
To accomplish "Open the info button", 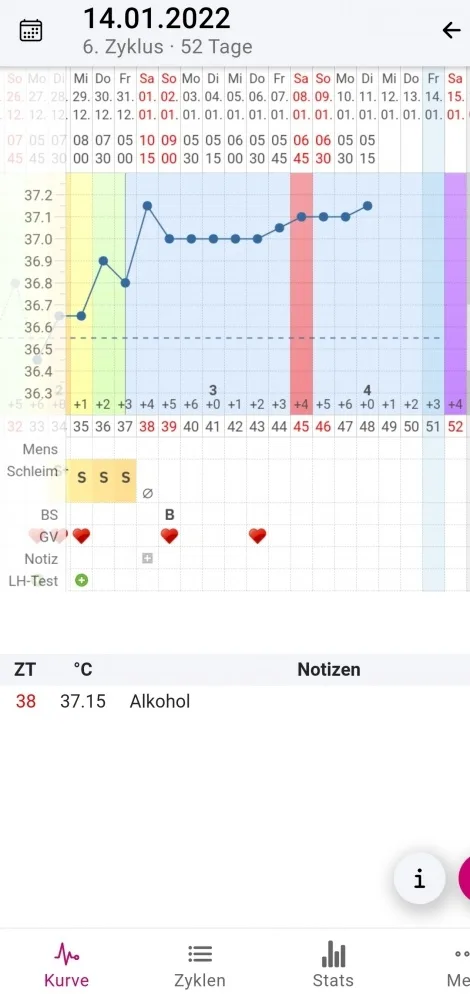I will tap(419, 879).
